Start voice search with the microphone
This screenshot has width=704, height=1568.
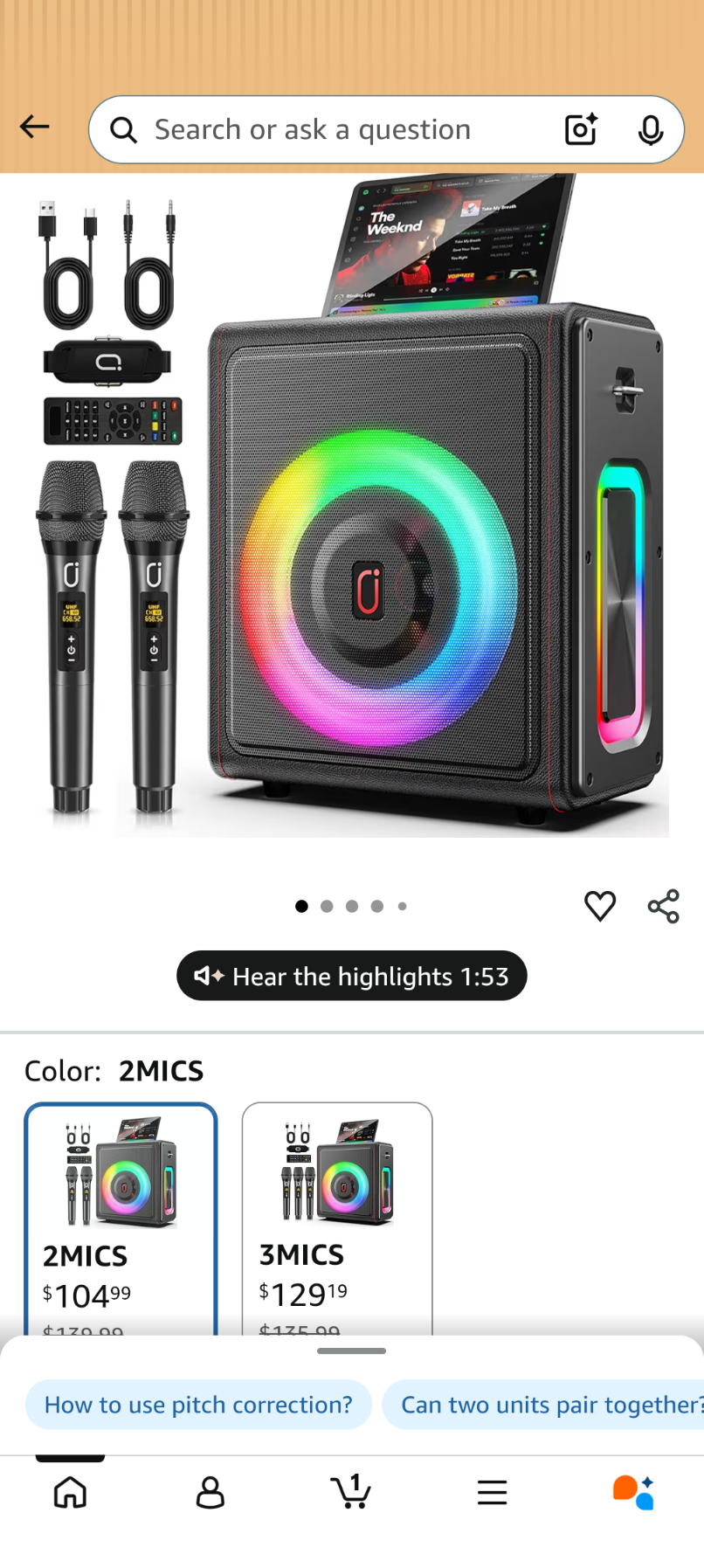(650, 130)
